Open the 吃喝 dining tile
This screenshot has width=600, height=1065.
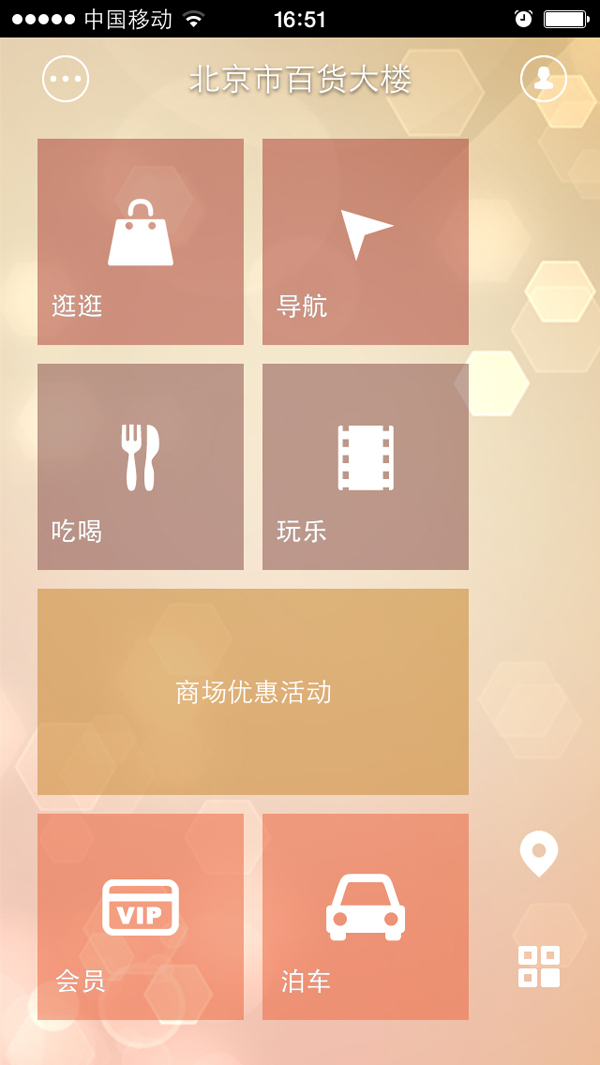pos(140,467)
